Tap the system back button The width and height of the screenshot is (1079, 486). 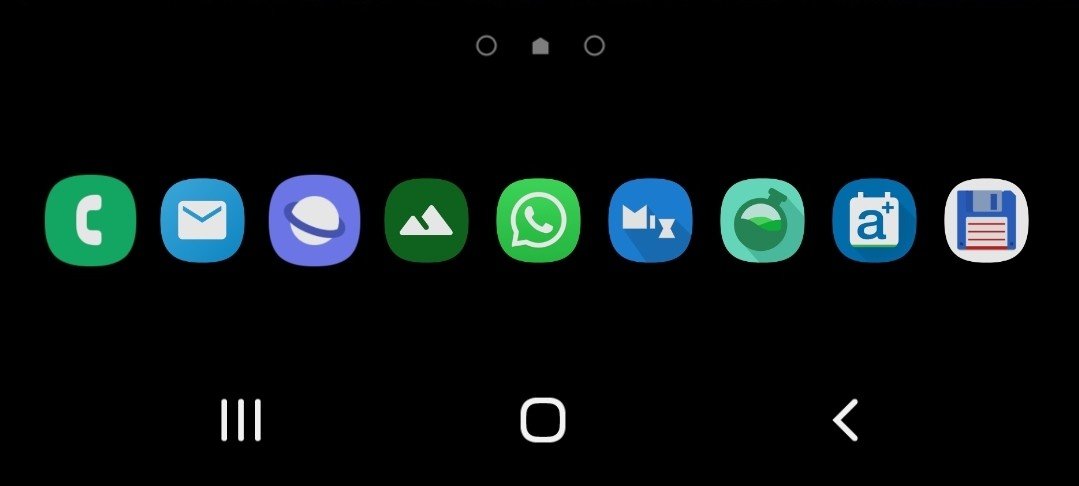[846, 420]
